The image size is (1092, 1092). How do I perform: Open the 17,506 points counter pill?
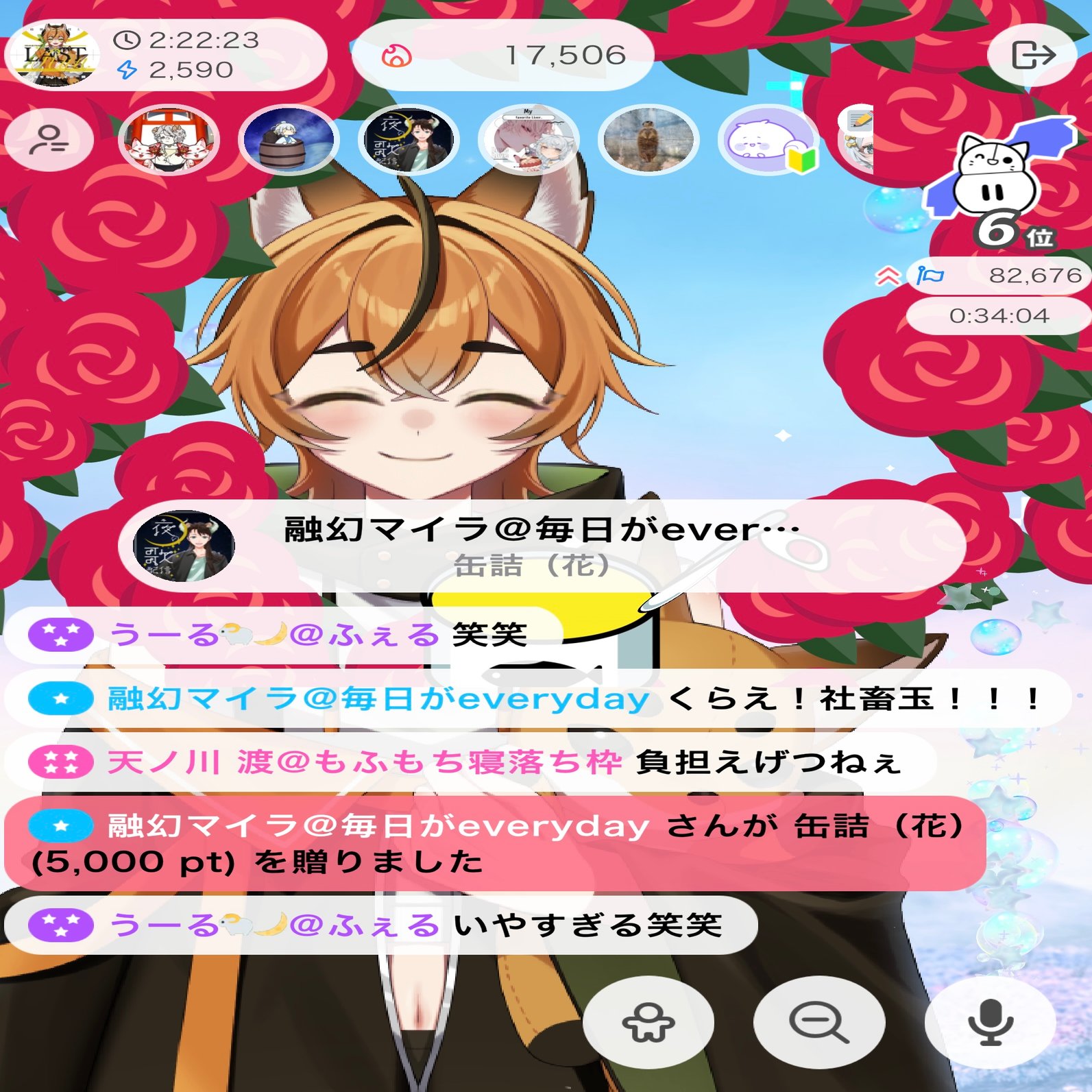point(502,56)
